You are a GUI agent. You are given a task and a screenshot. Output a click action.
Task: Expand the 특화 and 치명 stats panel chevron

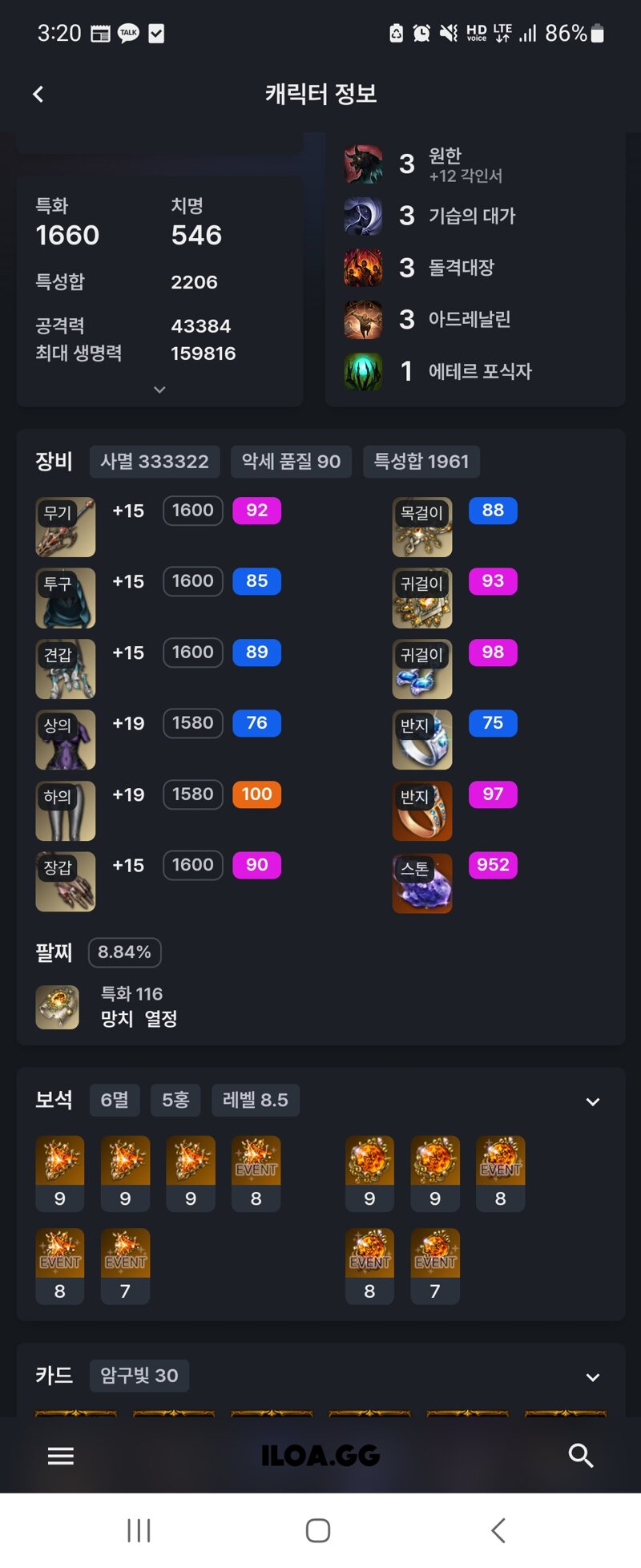(x=159, y=390)
